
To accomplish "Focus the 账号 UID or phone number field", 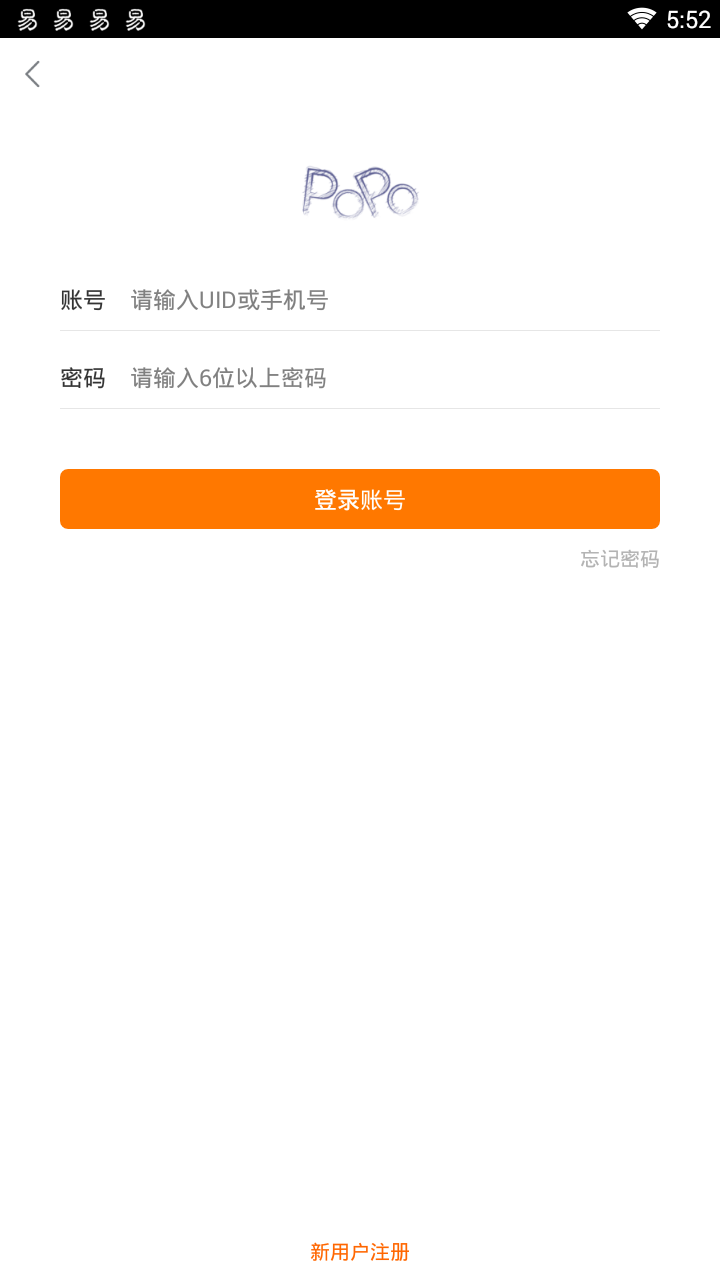I will pyautogui.click(x=390, y=300).
